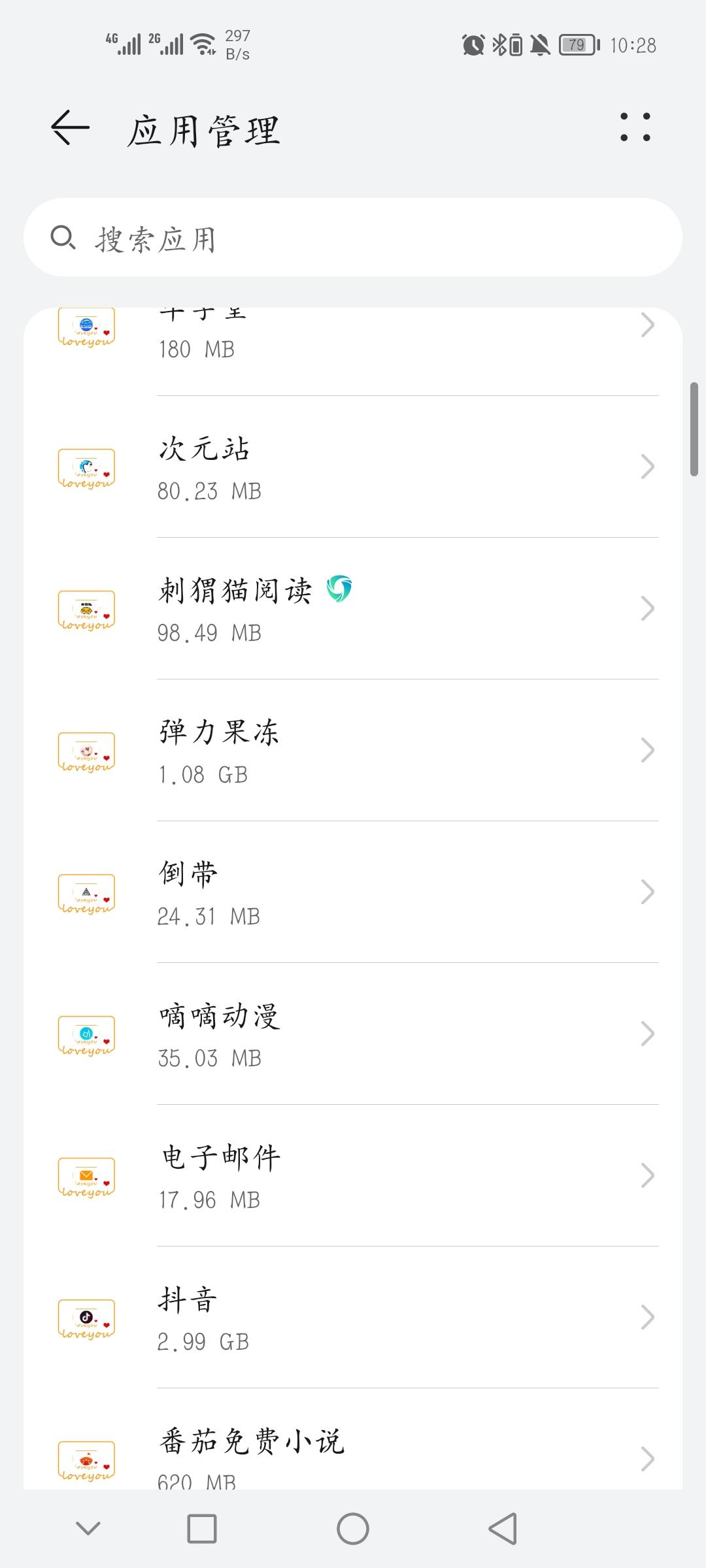View 抖音 storage and details

(353, 1318)
